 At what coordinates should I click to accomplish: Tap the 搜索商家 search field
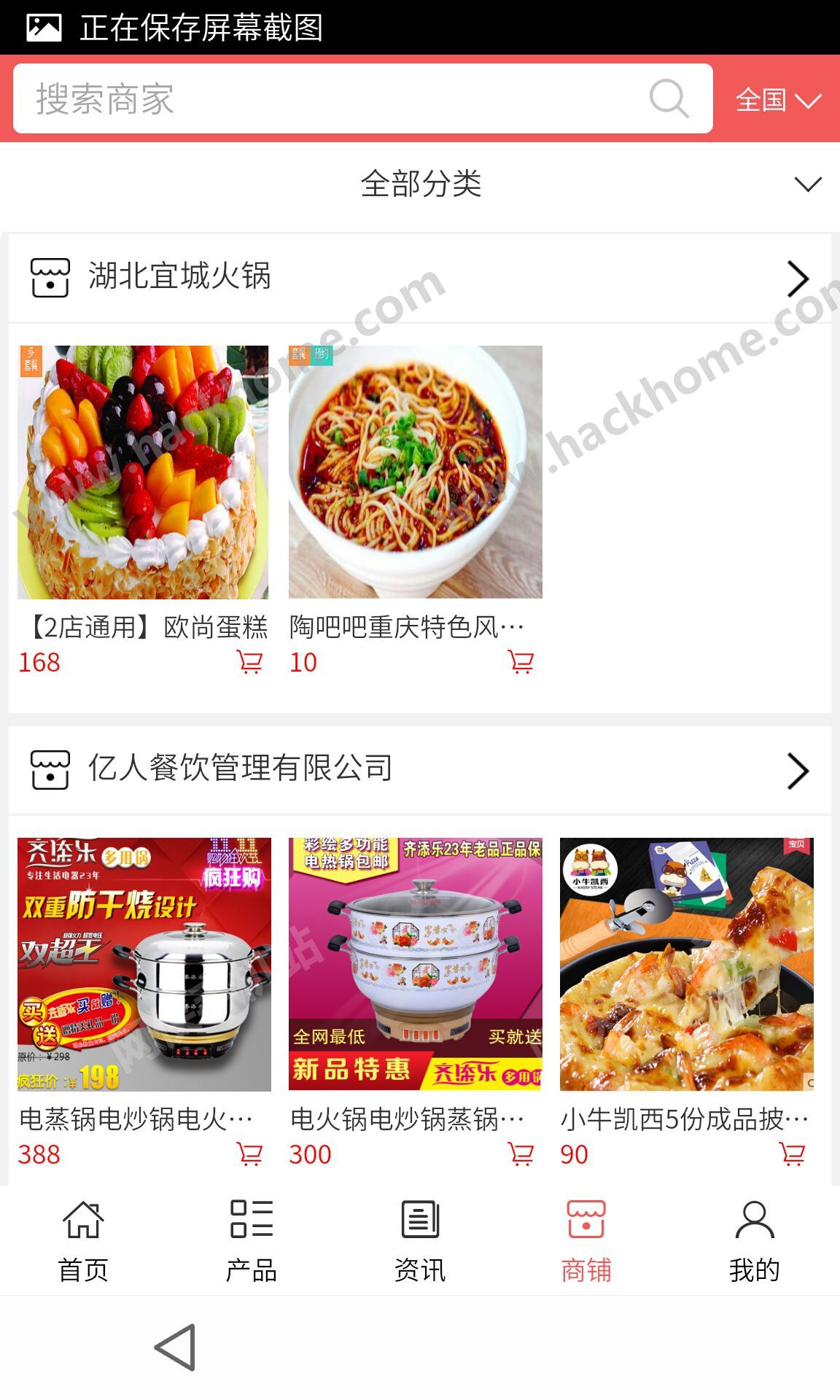(x=328, y=98)
